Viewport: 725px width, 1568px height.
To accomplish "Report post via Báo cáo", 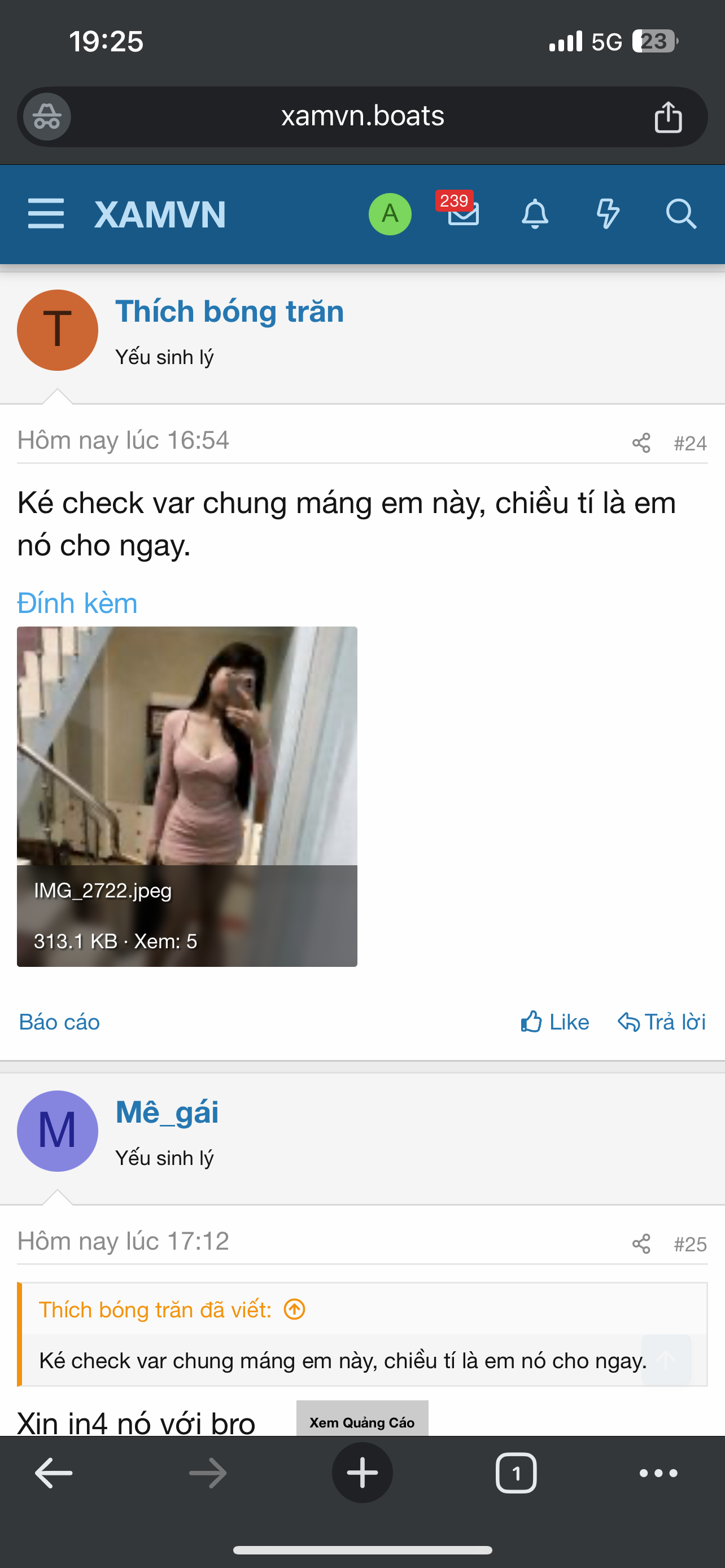I will [x=59, y=1022].
